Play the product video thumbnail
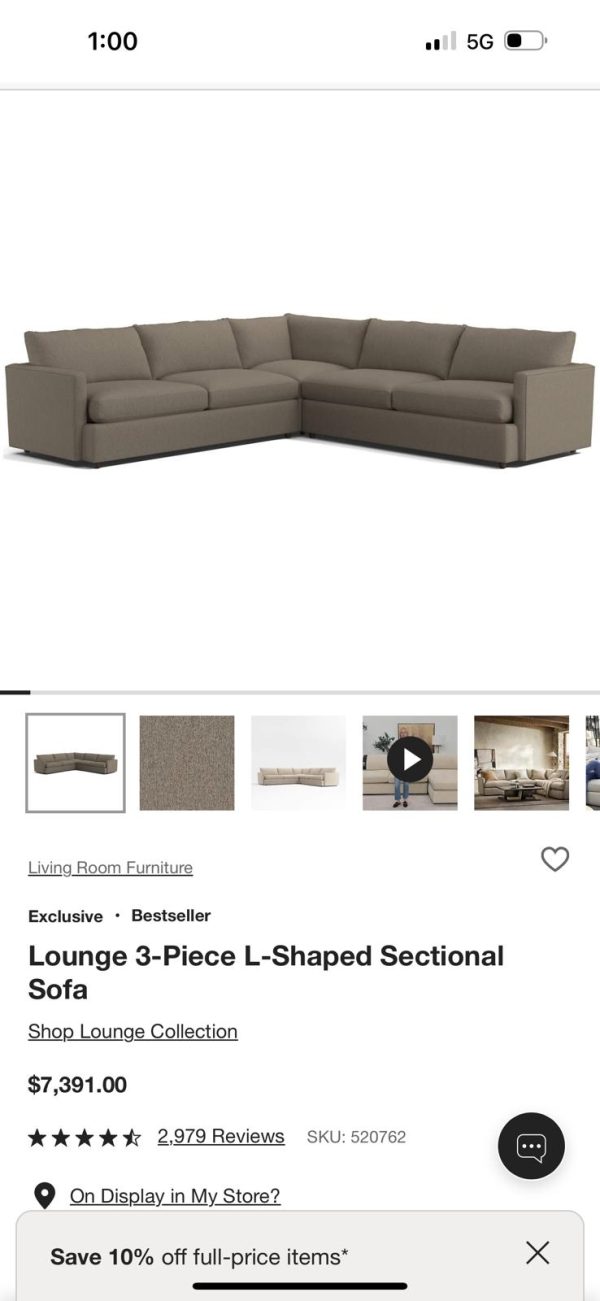The width and height of the screenshot is (600, 1301). click(x=410, y=761)
